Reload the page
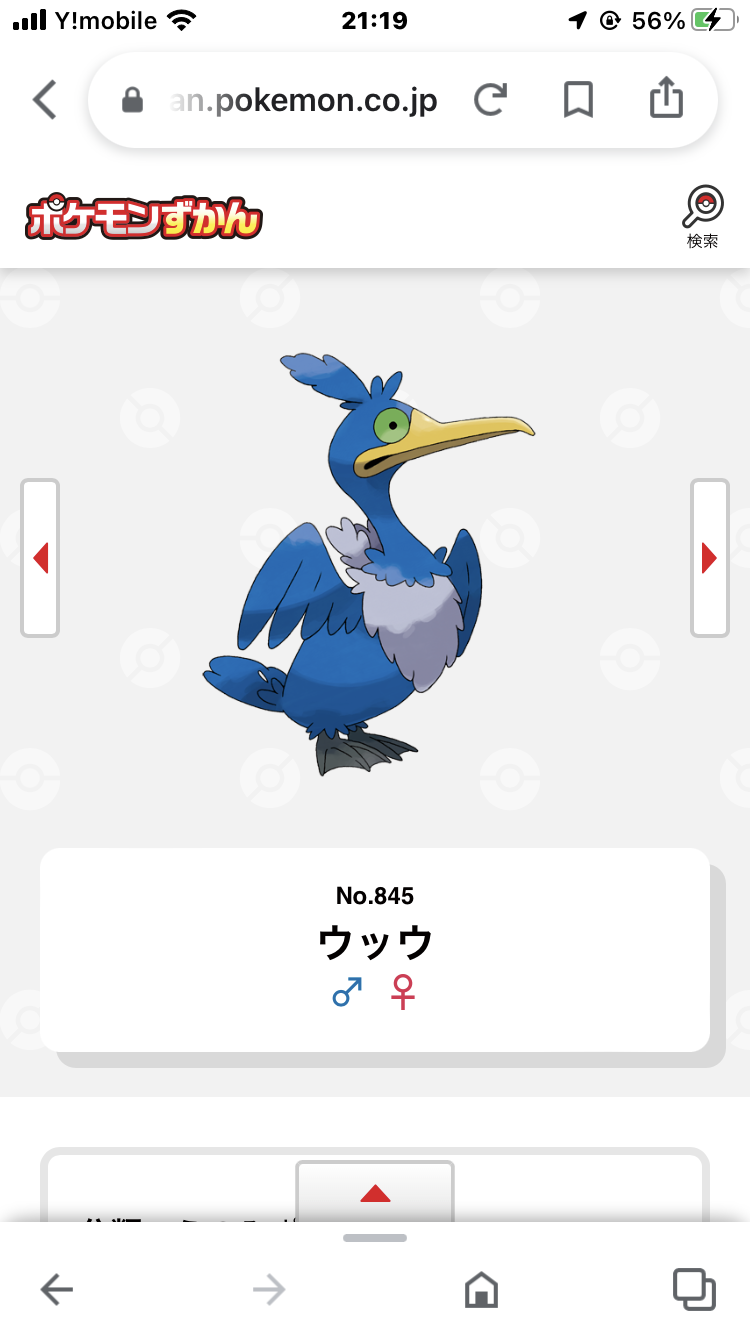The image size is (750, 1334). (489, 100)
